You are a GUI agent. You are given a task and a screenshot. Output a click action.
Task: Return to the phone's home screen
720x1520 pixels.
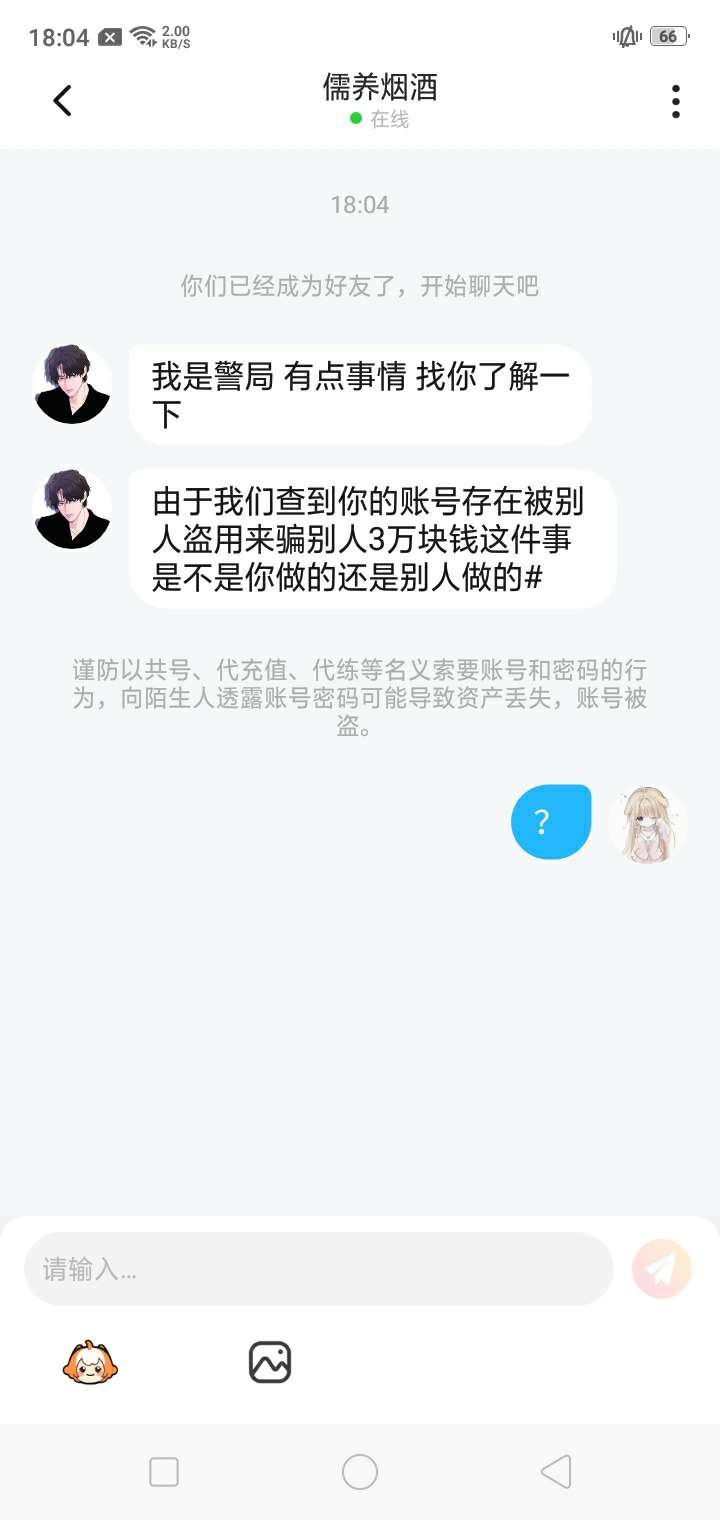(360, 1472)
